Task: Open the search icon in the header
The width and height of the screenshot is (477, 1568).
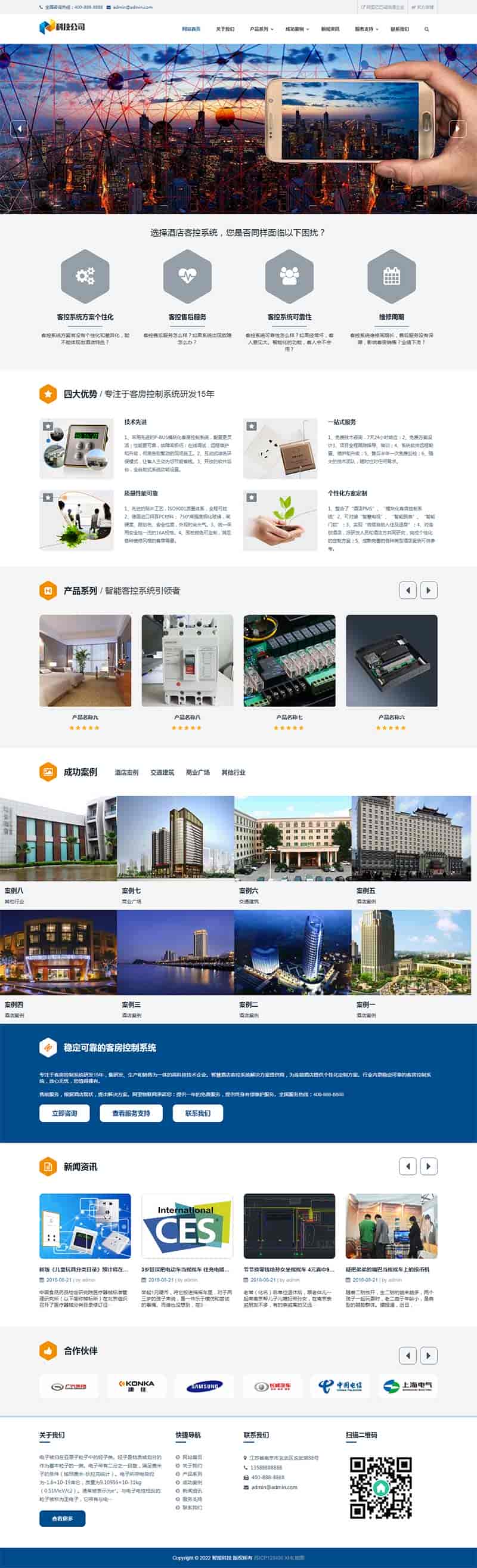Action: tap(426, 29)
